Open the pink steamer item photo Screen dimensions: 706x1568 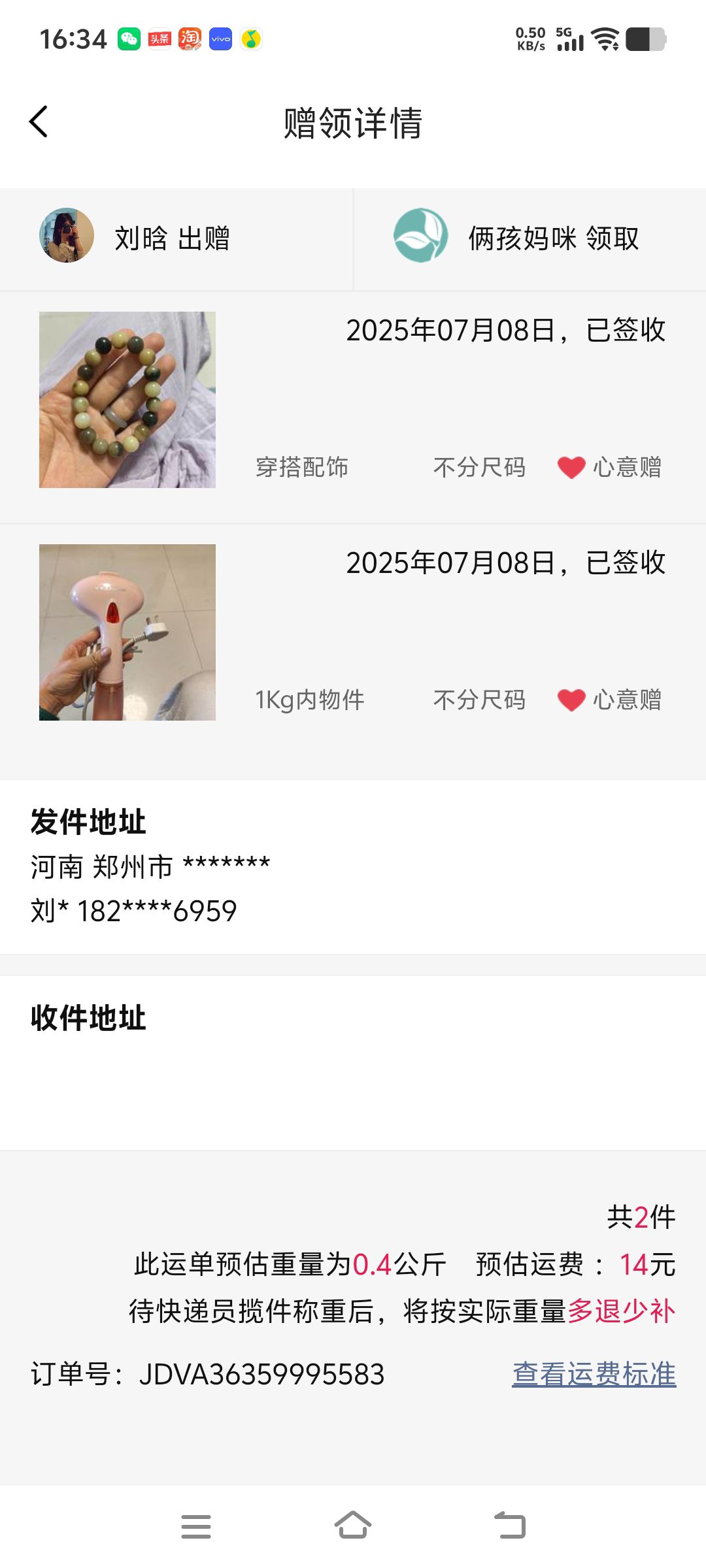click(127, 632)
